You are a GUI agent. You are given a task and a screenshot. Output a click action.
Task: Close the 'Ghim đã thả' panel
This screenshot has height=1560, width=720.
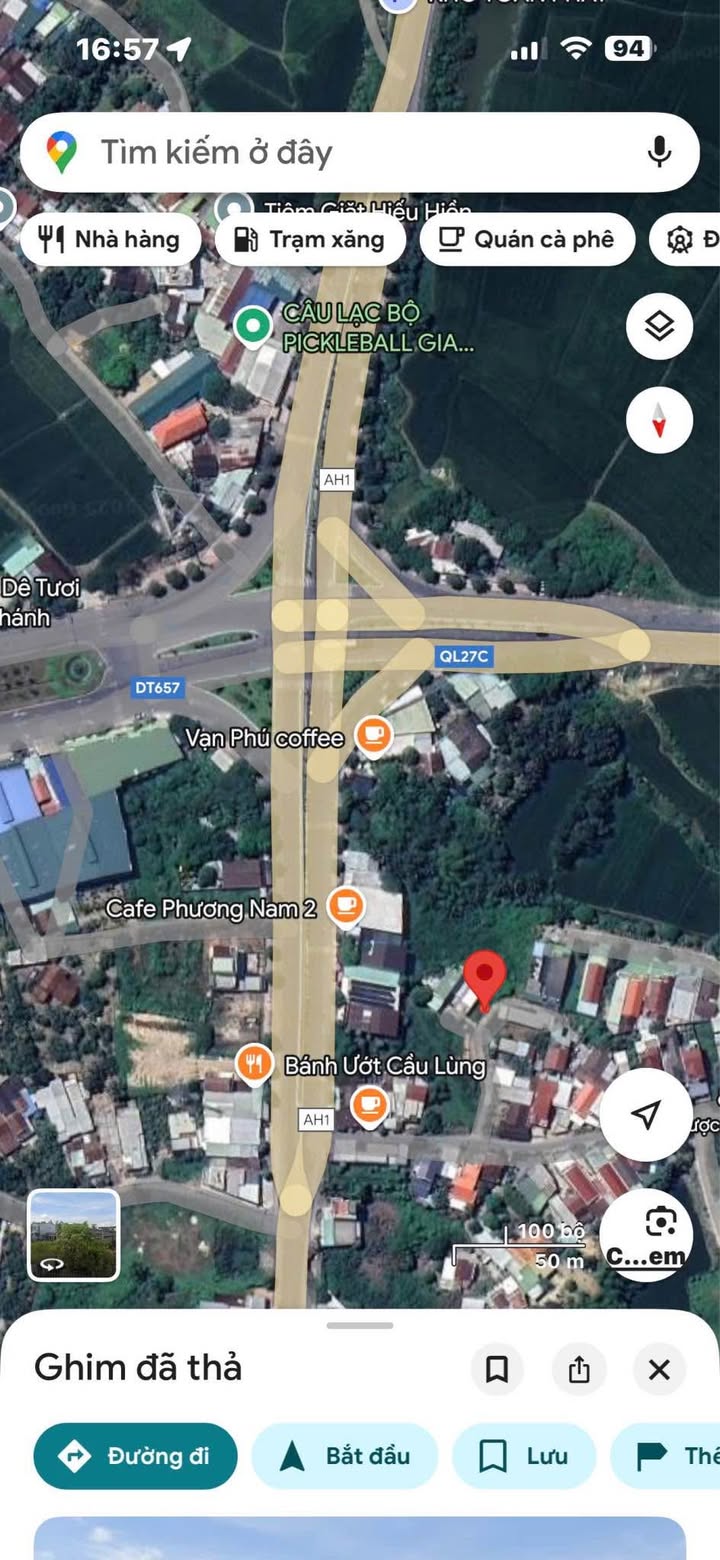pyautogui.click(x=659, y=1369)
